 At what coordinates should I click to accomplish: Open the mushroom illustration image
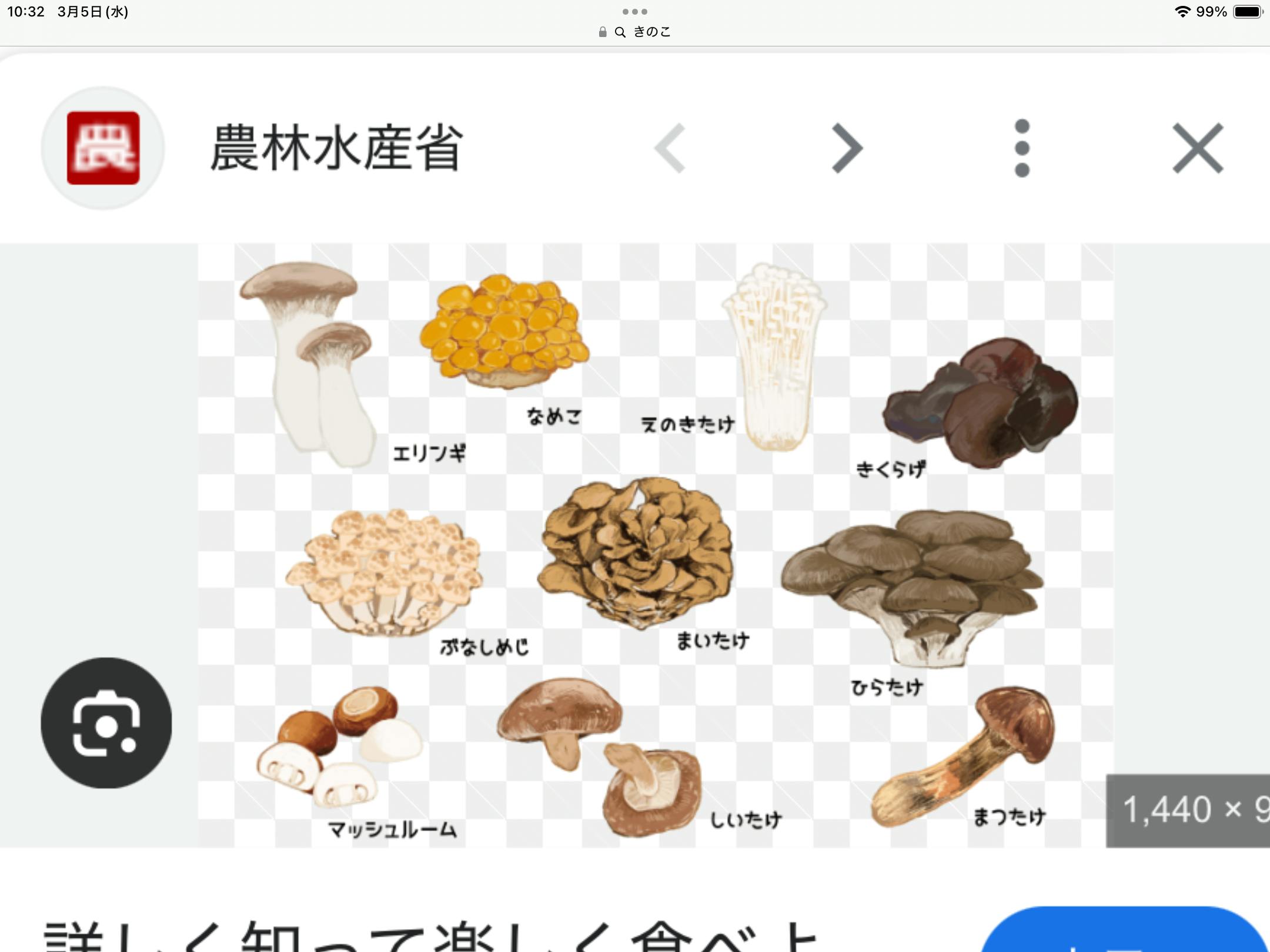[x=655, y=544]
